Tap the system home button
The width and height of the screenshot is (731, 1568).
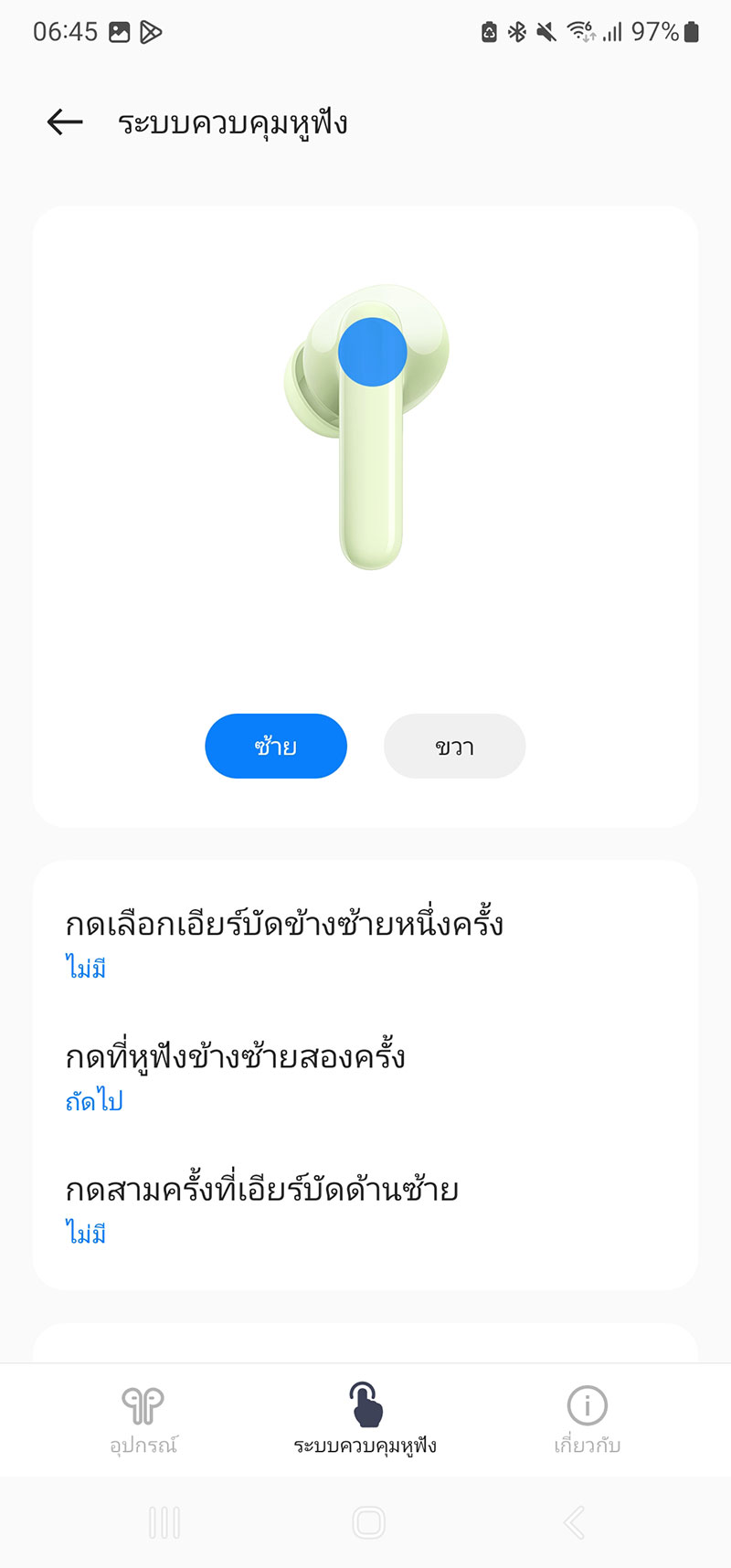click(x=368, y=1522)
